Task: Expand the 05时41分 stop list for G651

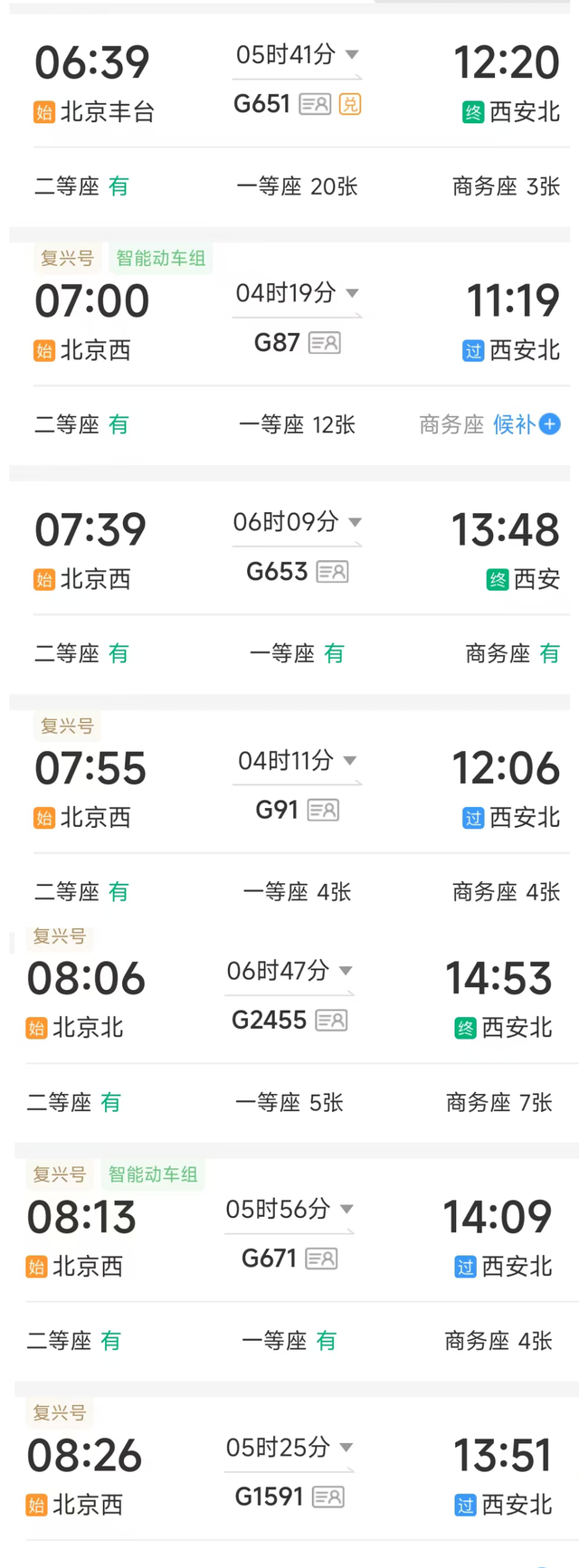Action: click(297, 55)
